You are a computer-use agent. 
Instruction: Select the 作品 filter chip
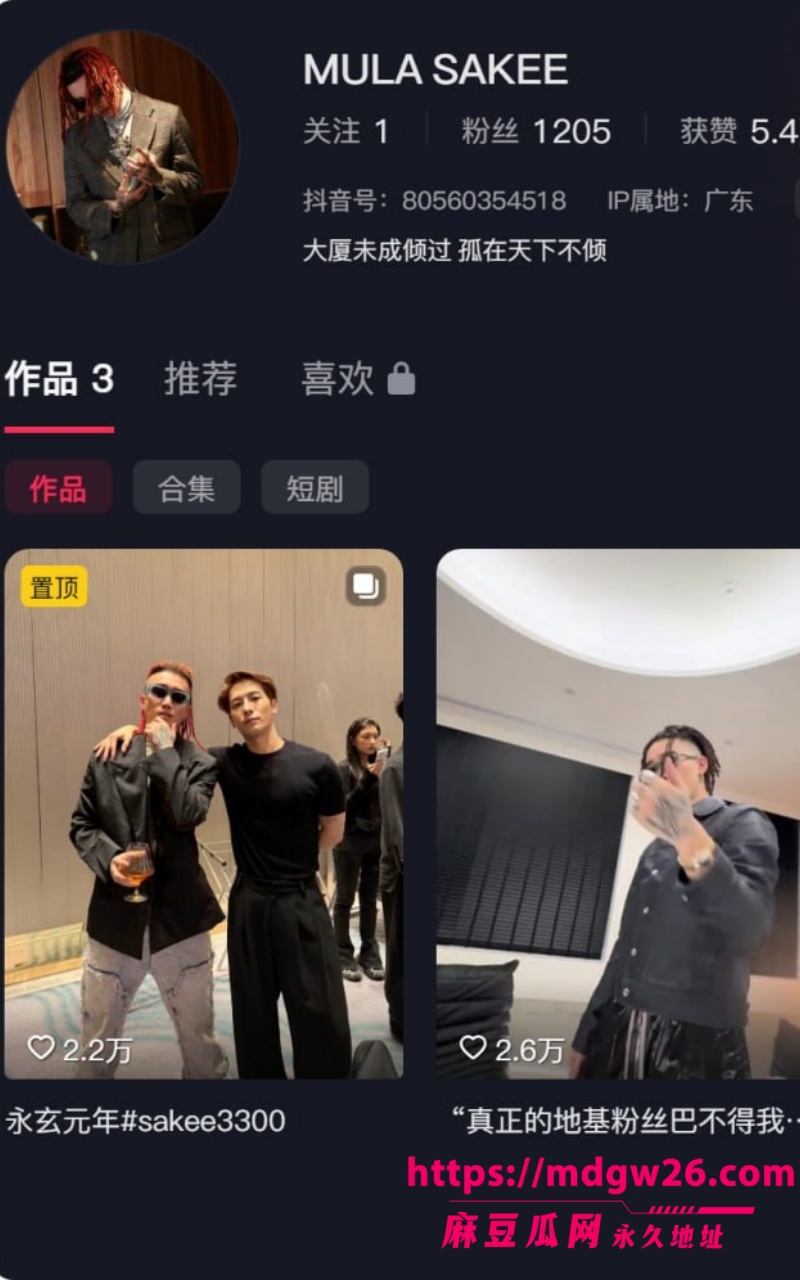58,488
